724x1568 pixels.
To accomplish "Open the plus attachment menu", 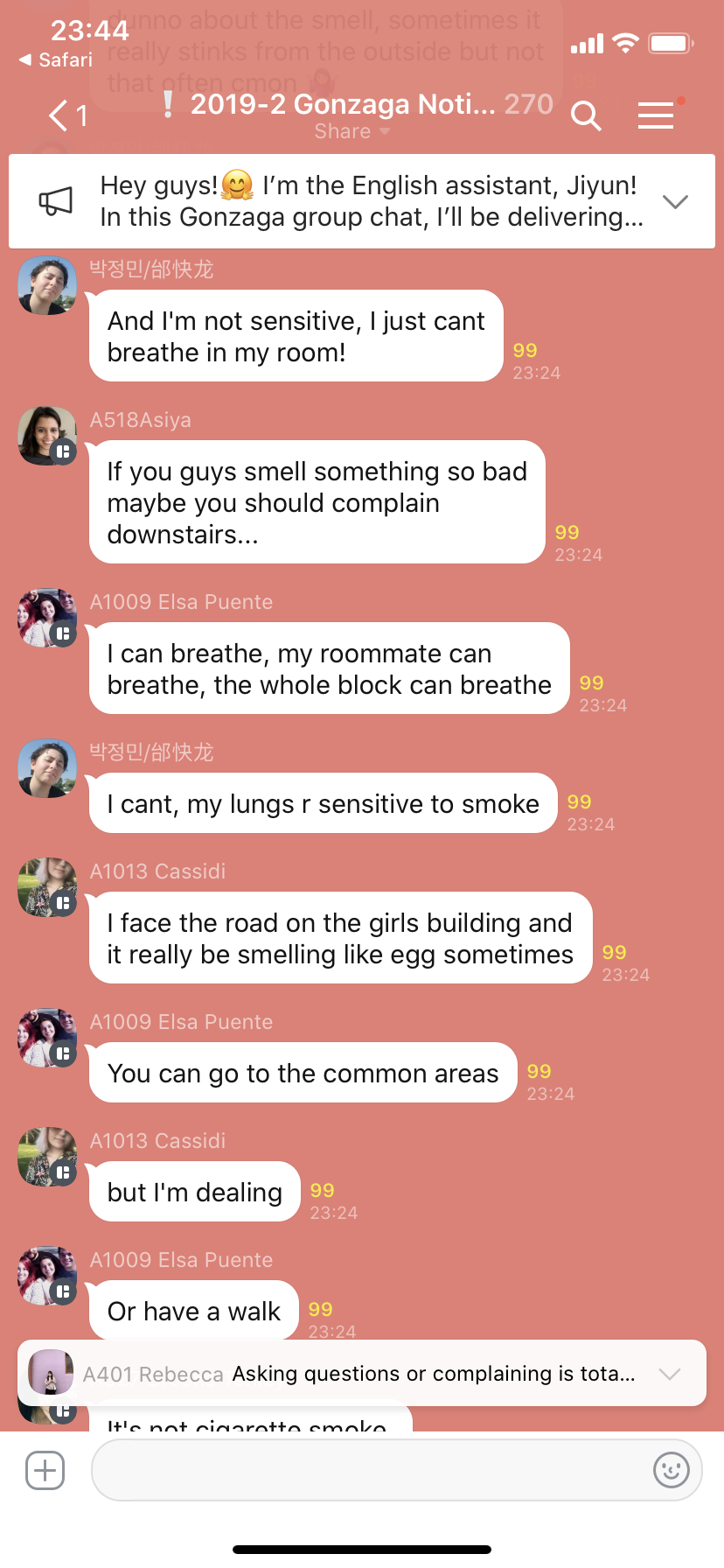I will 45,1470.
